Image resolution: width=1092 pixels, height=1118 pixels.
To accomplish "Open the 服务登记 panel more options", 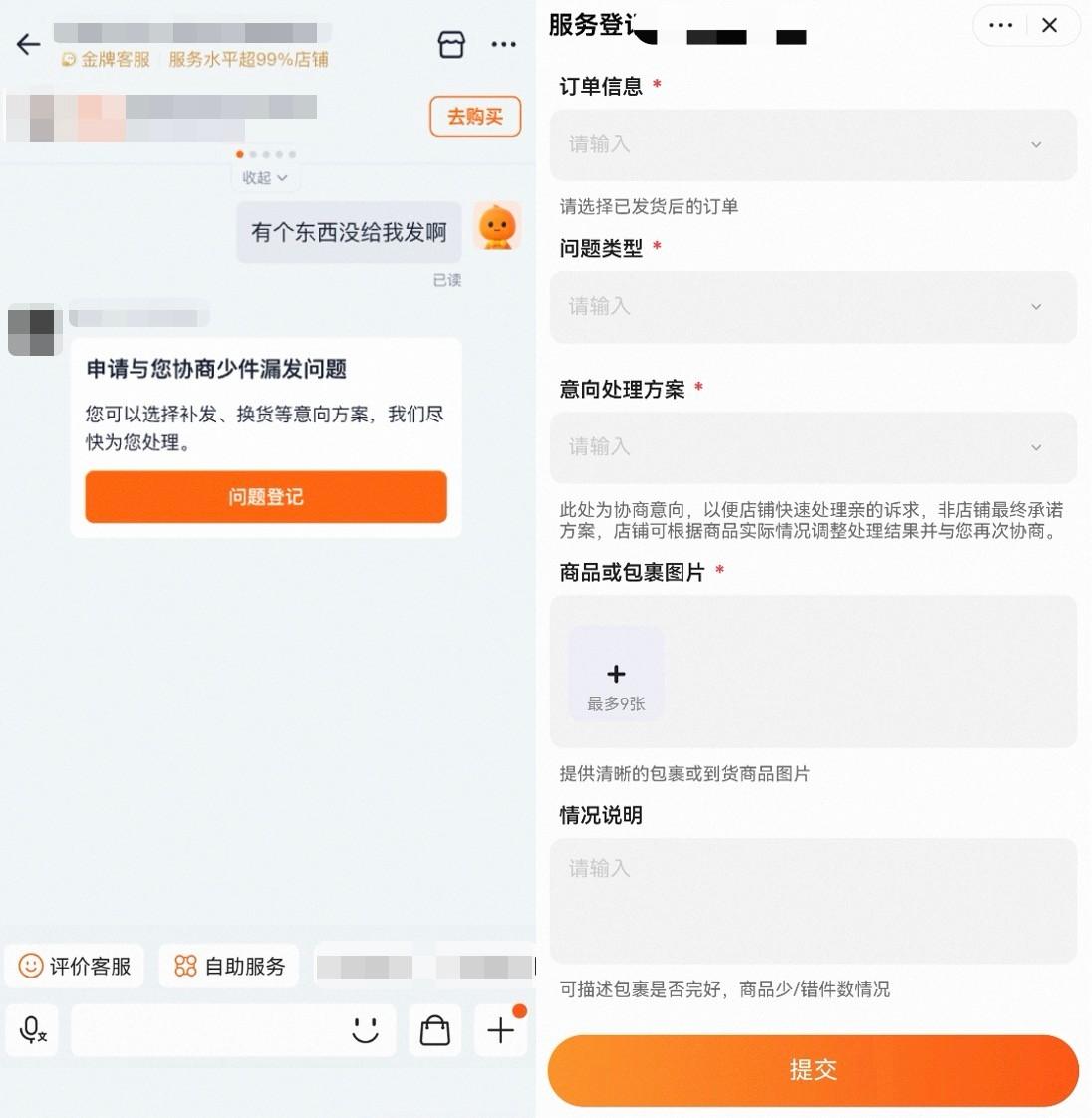I will coord(1000,25).
